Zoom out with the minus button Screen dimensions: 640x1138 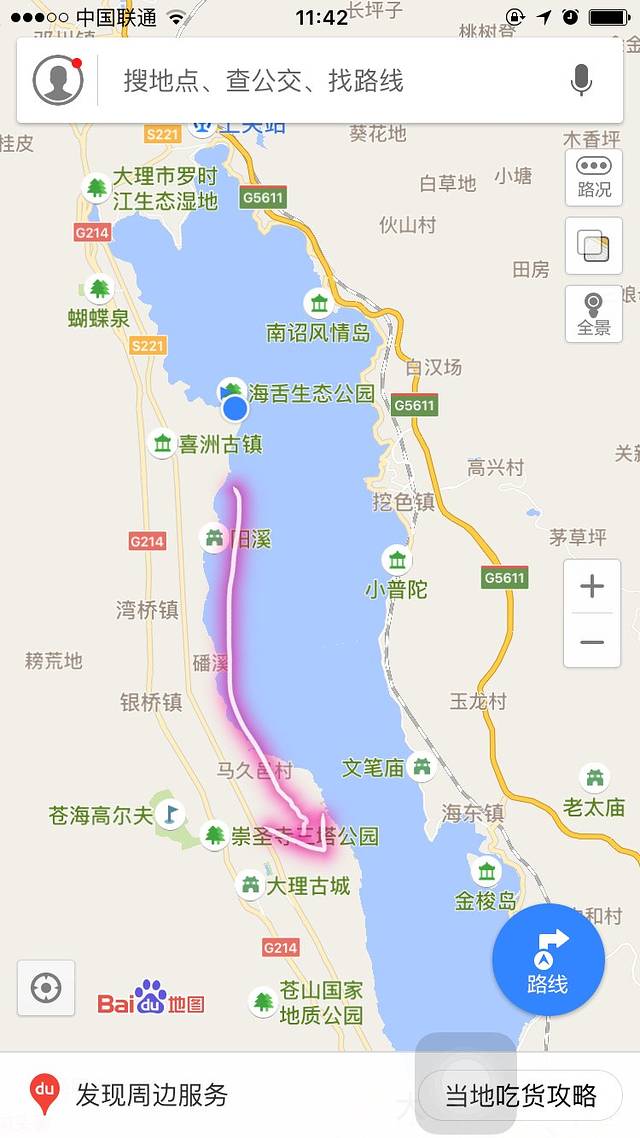pos(592,642)
